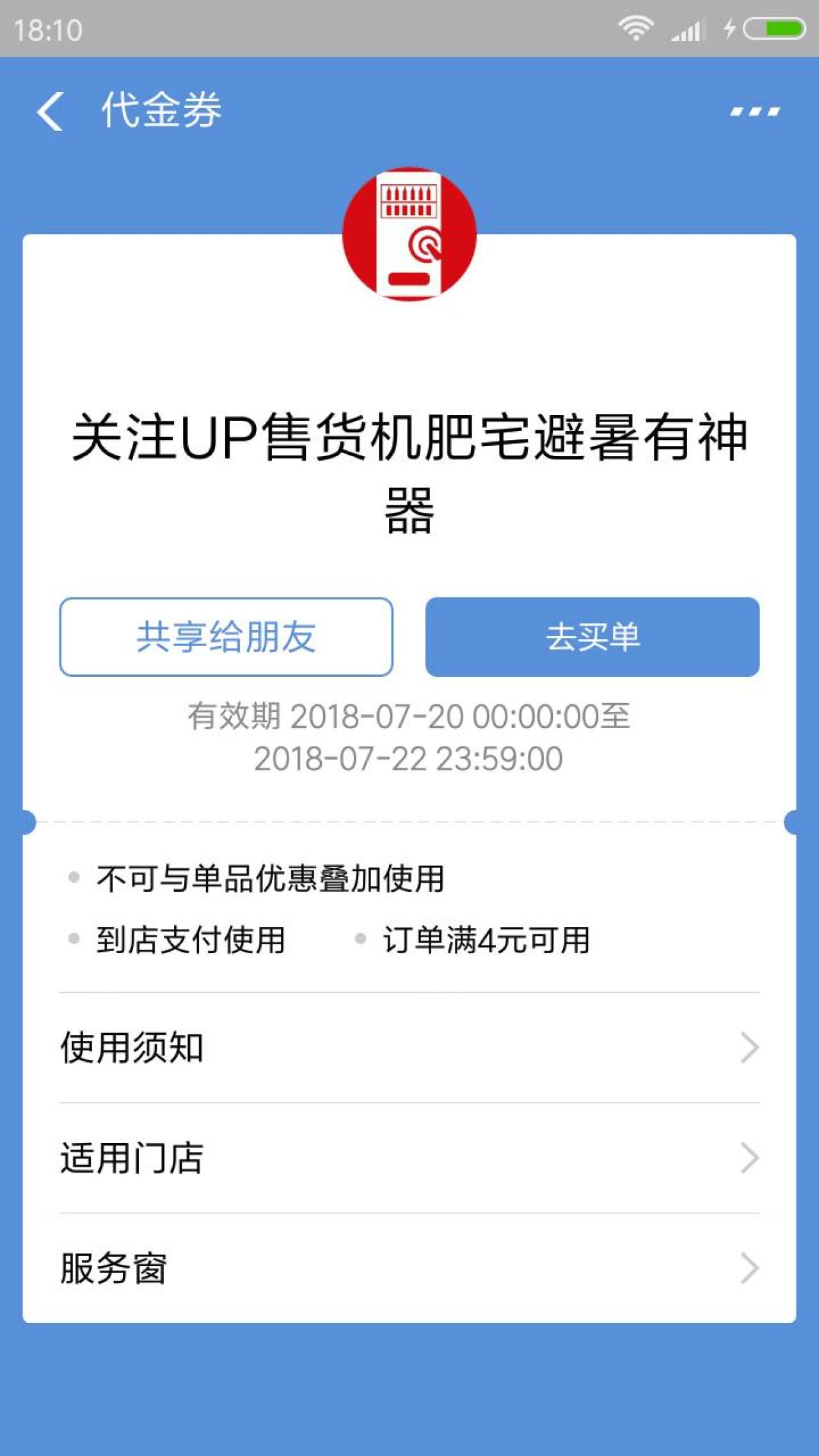This screenshot has width=819, height=1456.
Task: Tap the 共享给朋友 button
Action: coord(226,637)
